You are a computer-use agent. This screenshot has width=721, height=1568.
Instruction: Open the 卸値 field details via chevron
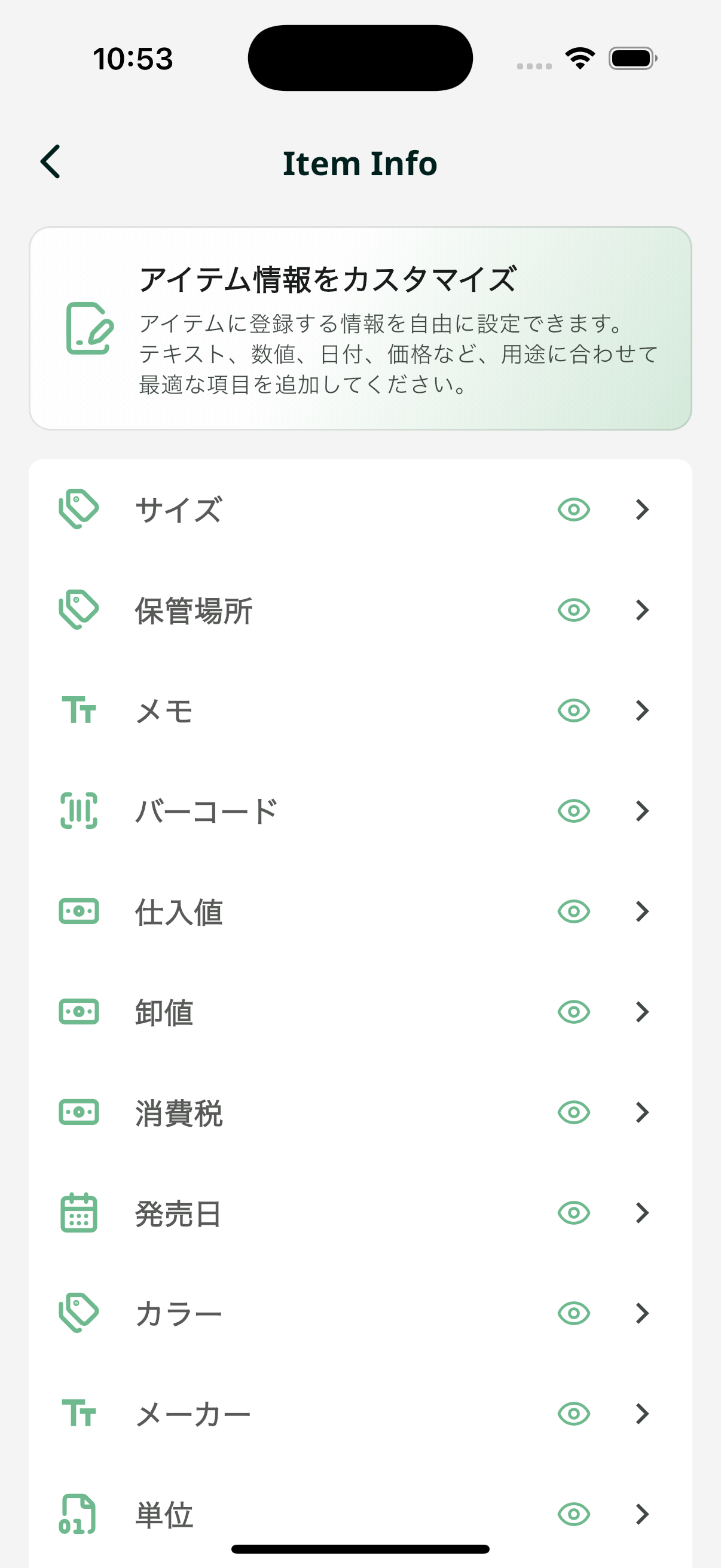tap(642, 1012)
